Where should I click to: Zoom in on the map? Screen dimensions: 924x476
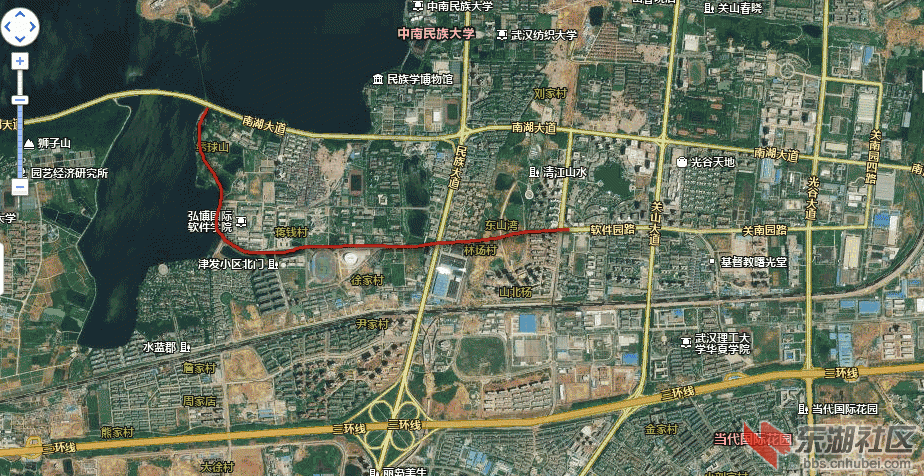tap(19, 61)
